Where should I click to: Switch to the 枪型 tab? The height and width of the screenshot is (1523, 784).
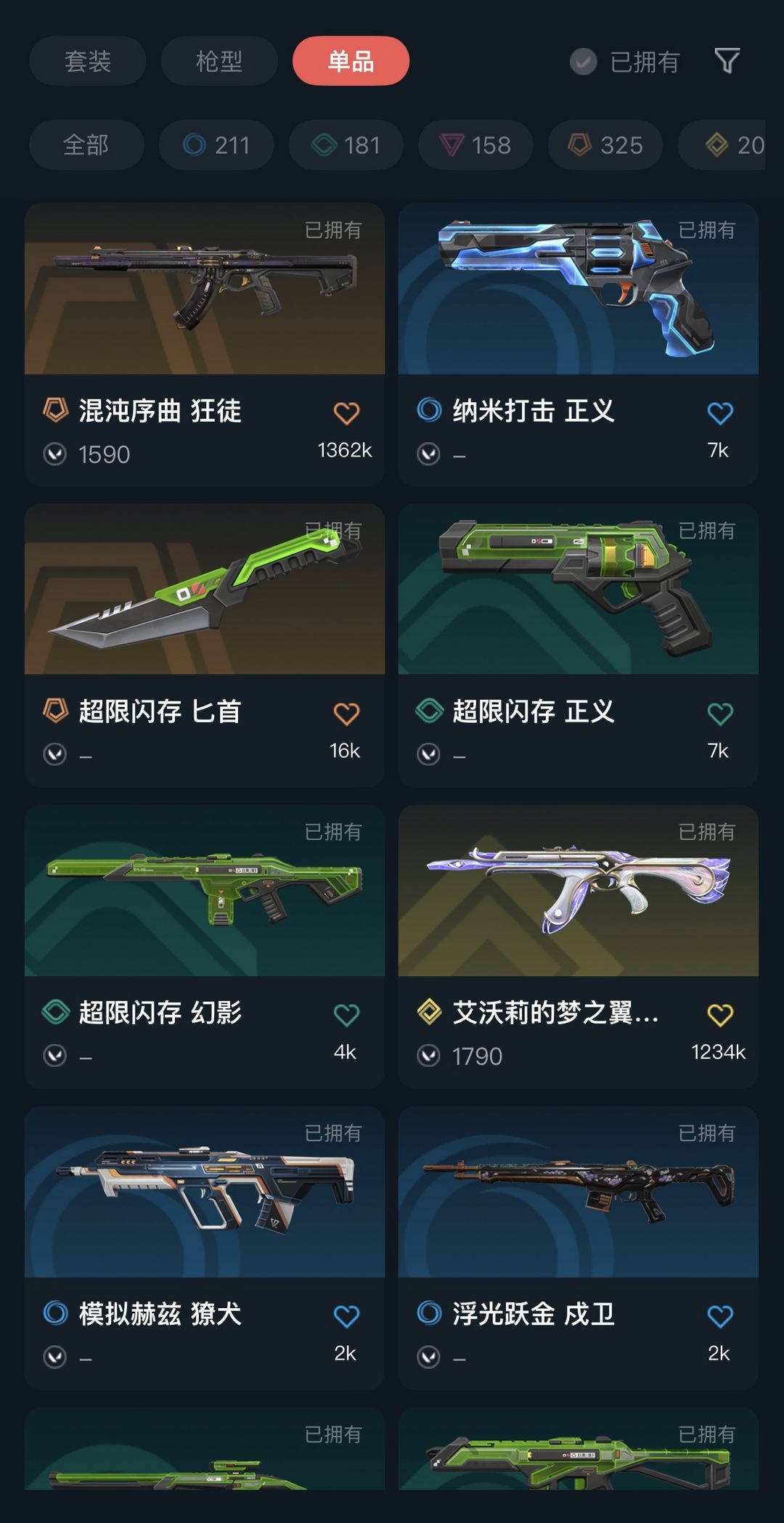(x=219, y=61)
